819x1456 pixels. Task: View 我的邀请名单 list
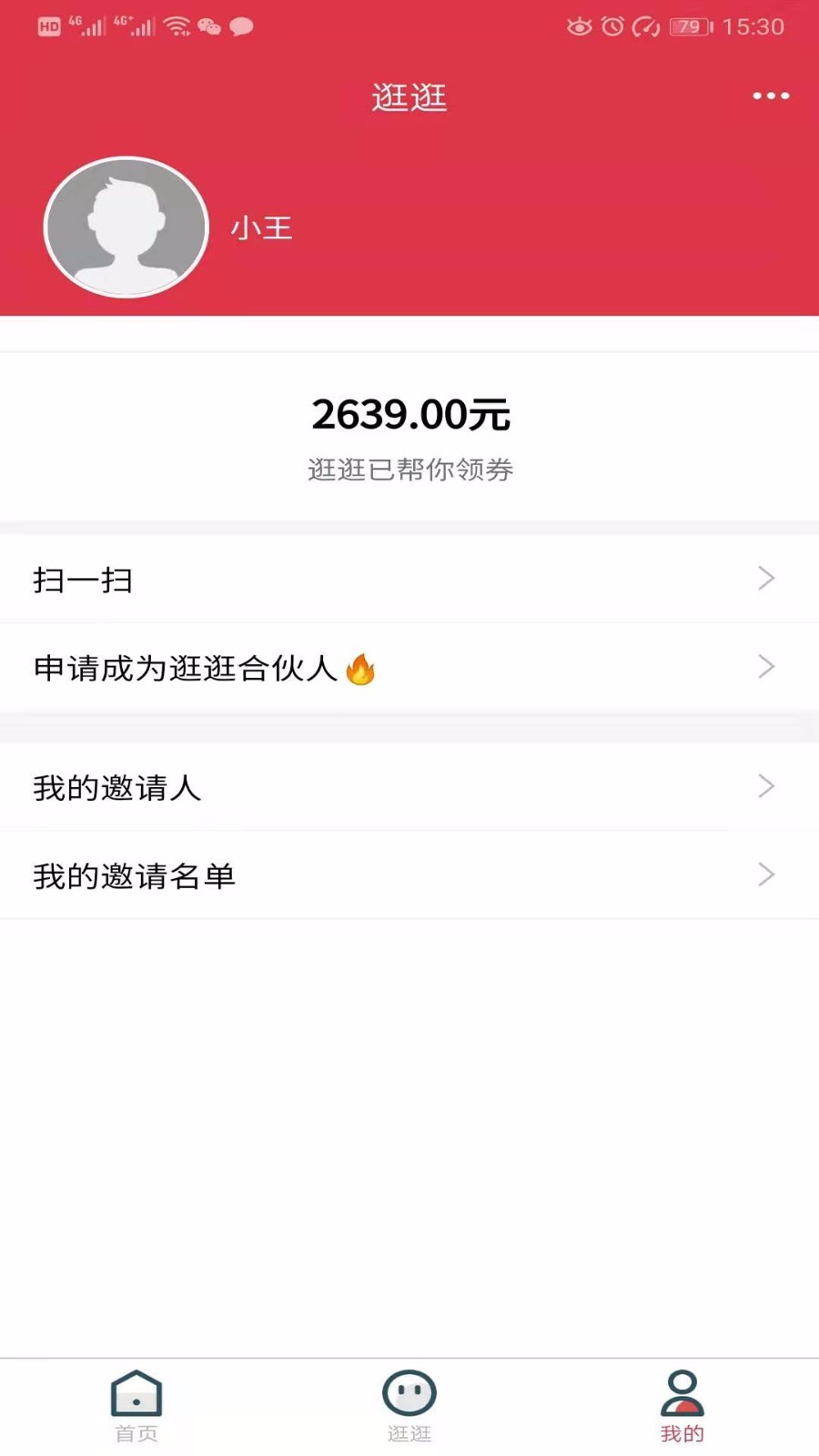[x=409, y=875]
